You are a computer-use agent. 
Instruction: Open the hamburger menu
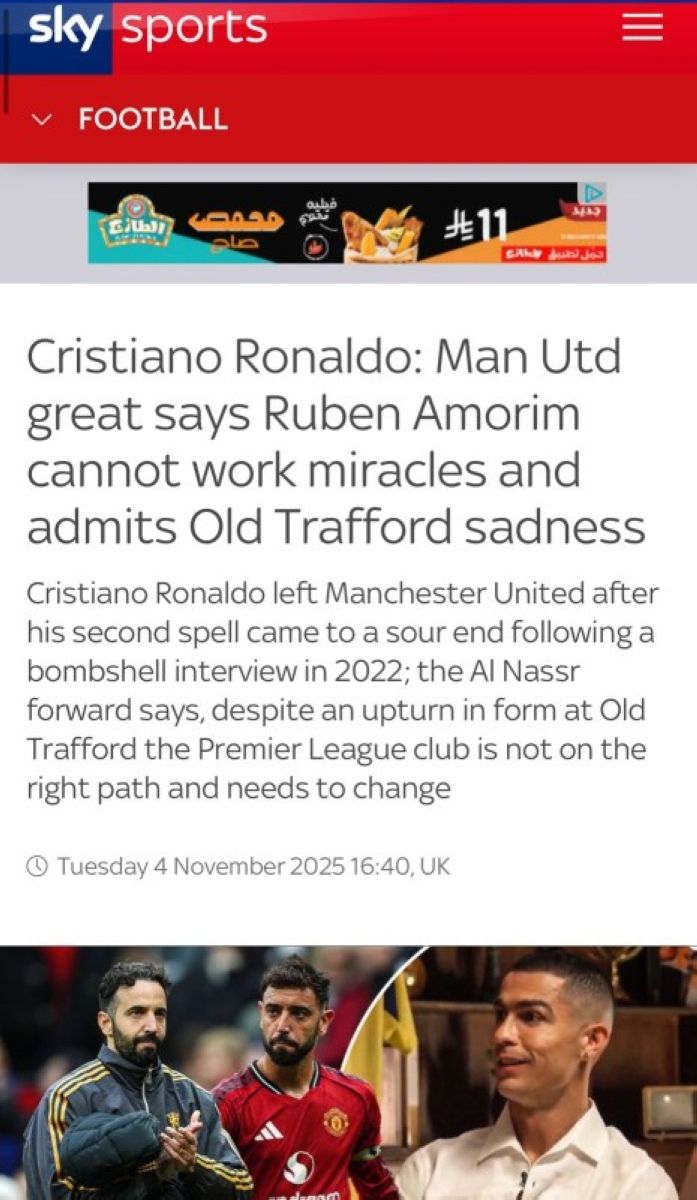coord(642,28)
